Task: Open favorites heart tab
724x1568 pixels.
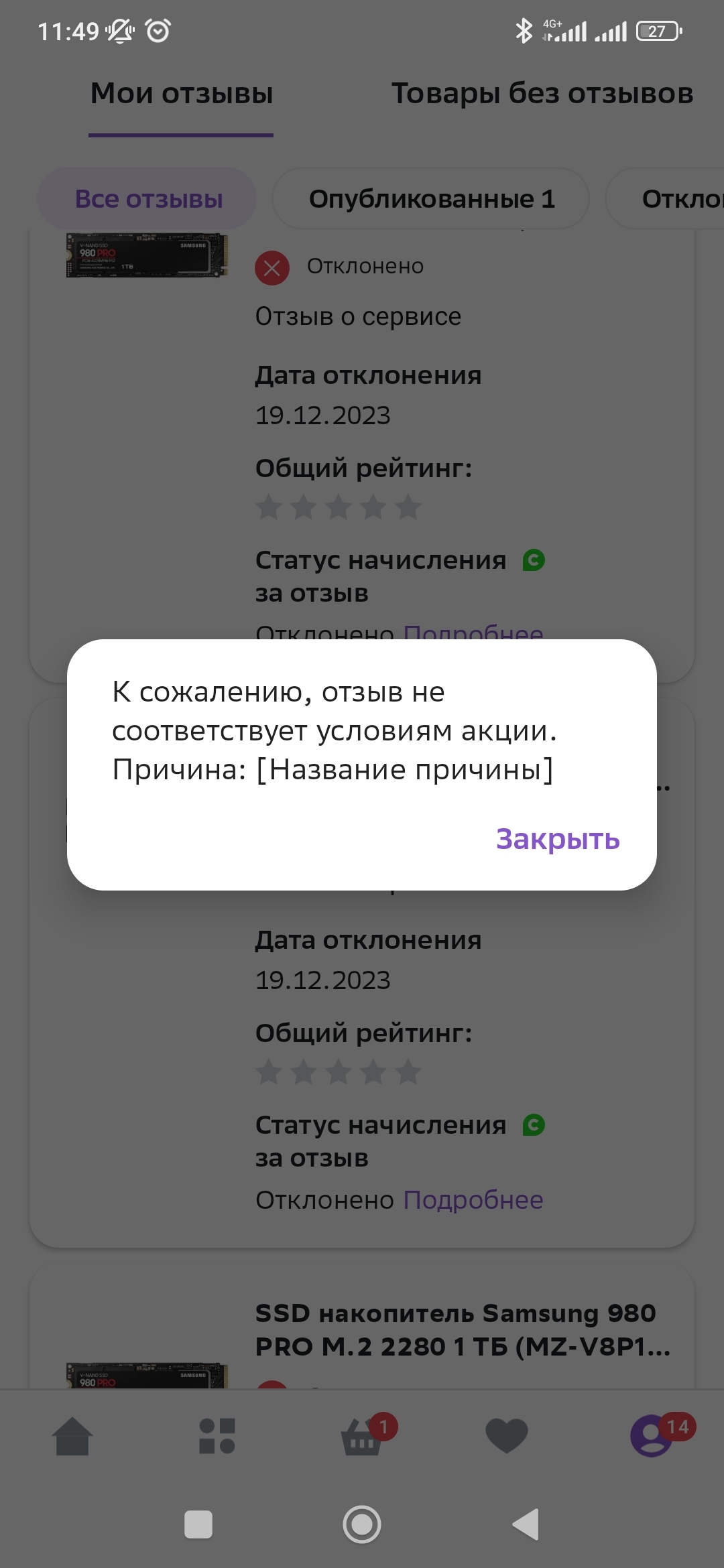Action: coord(507,1436)
